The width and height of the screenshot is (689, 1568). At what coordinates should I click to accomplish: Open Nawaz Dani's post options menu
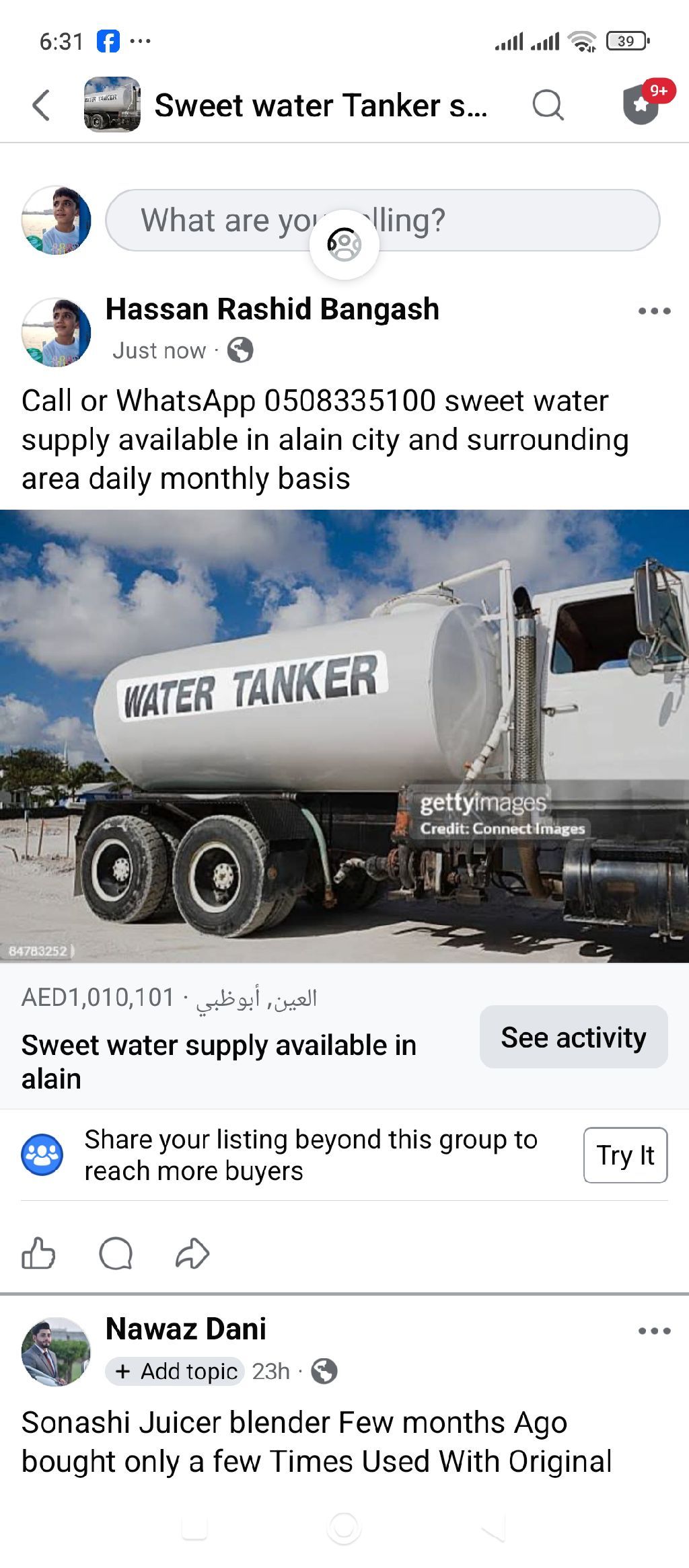654,1331
